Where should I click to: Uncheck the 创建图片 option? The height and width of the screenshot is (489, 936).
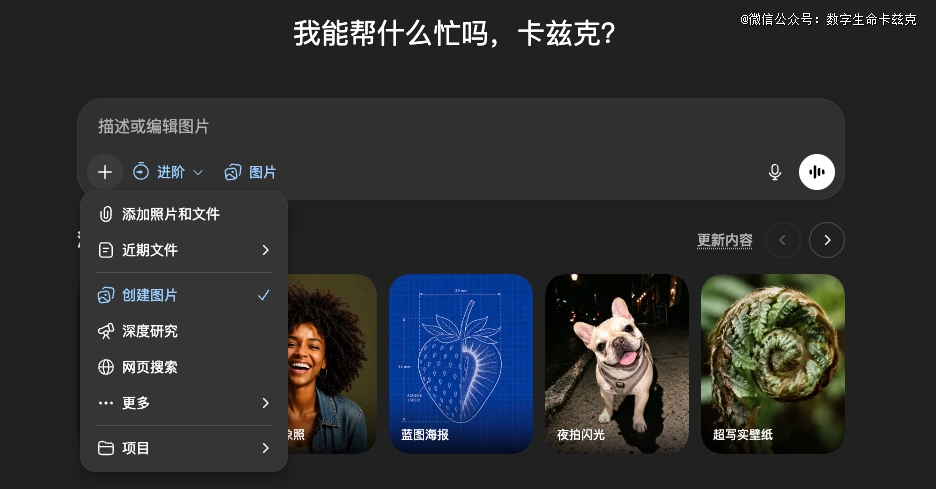click(184, 295)
